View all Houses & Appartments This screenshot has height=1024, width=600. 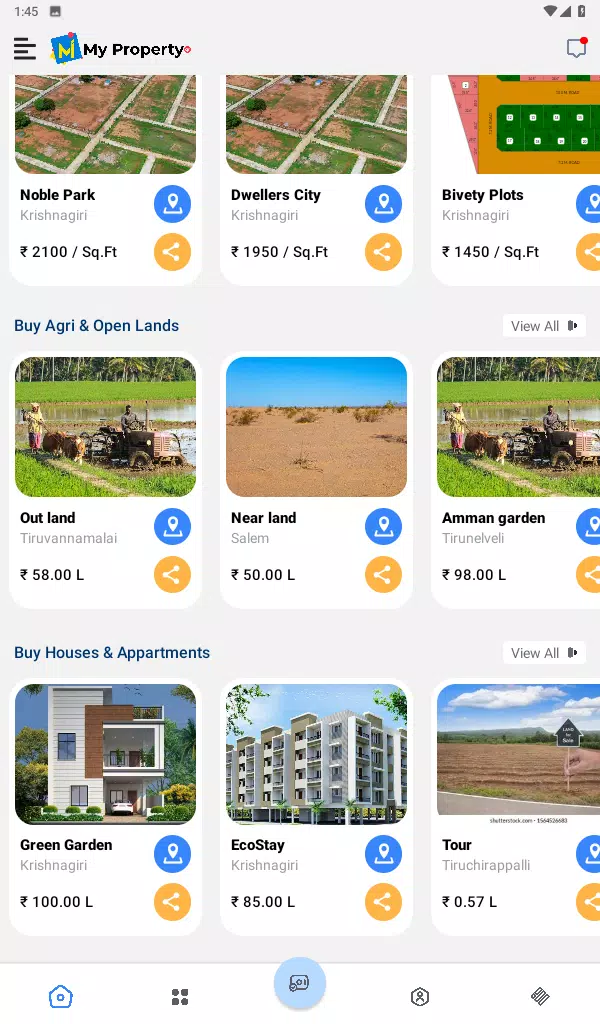point(544,653)
